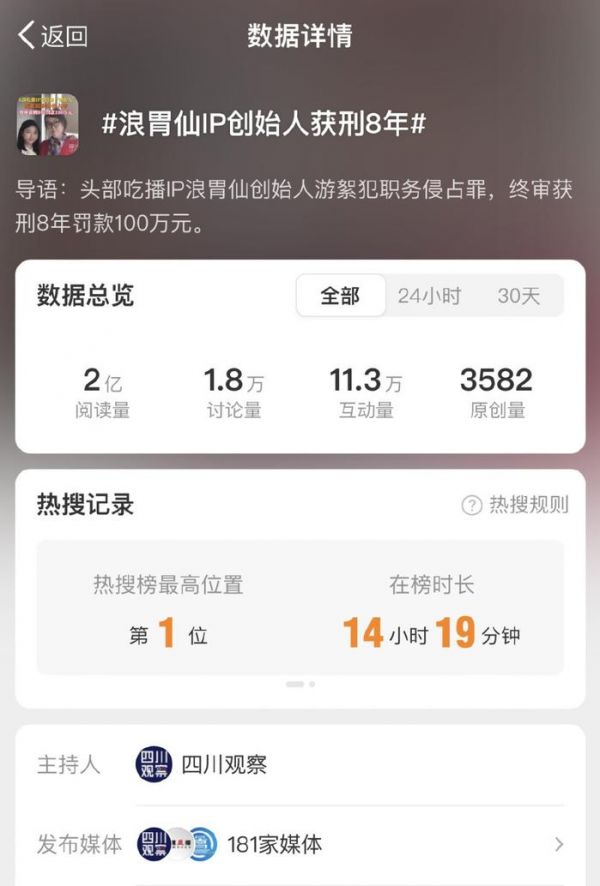Open host 四川观察 profile
600x886 pixels.
tap(203, 765)
